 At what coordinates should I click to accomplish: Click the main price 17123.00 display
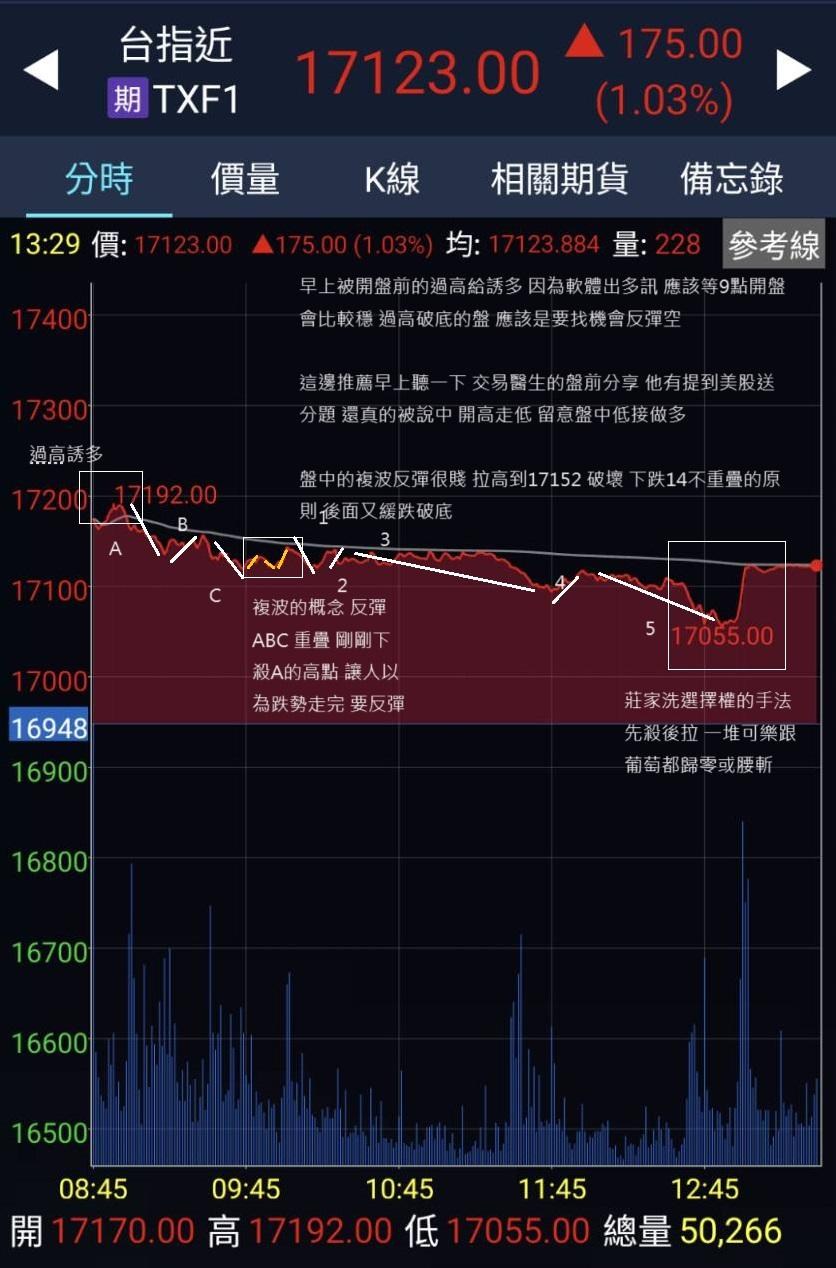coord(421,69)
